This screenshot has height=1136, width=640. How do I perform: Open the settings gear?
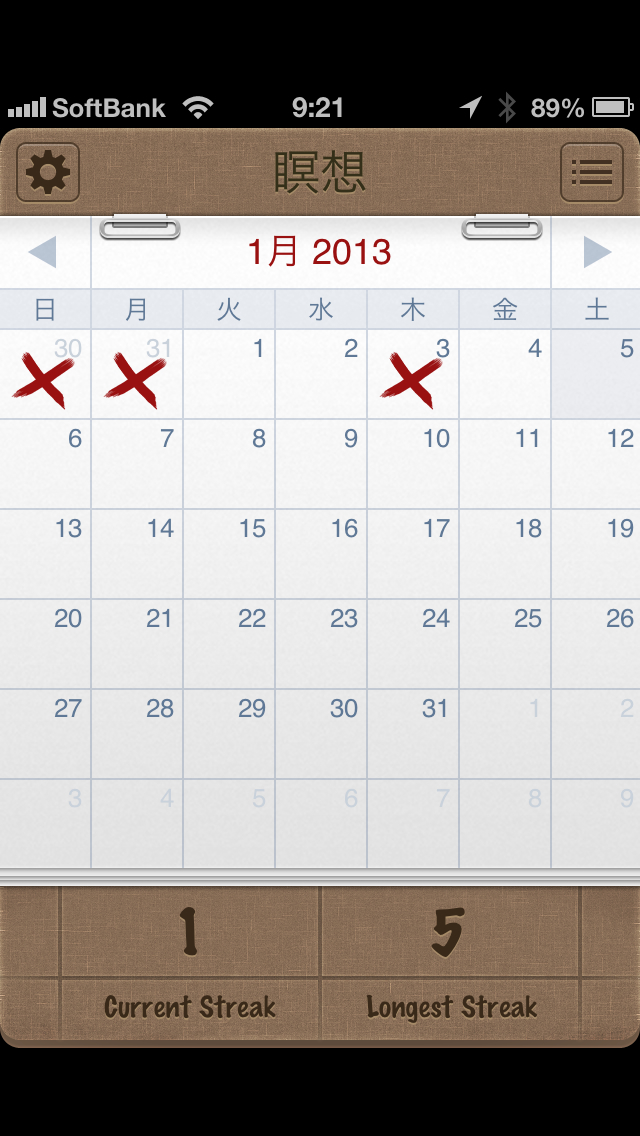[x=48, y=173]
